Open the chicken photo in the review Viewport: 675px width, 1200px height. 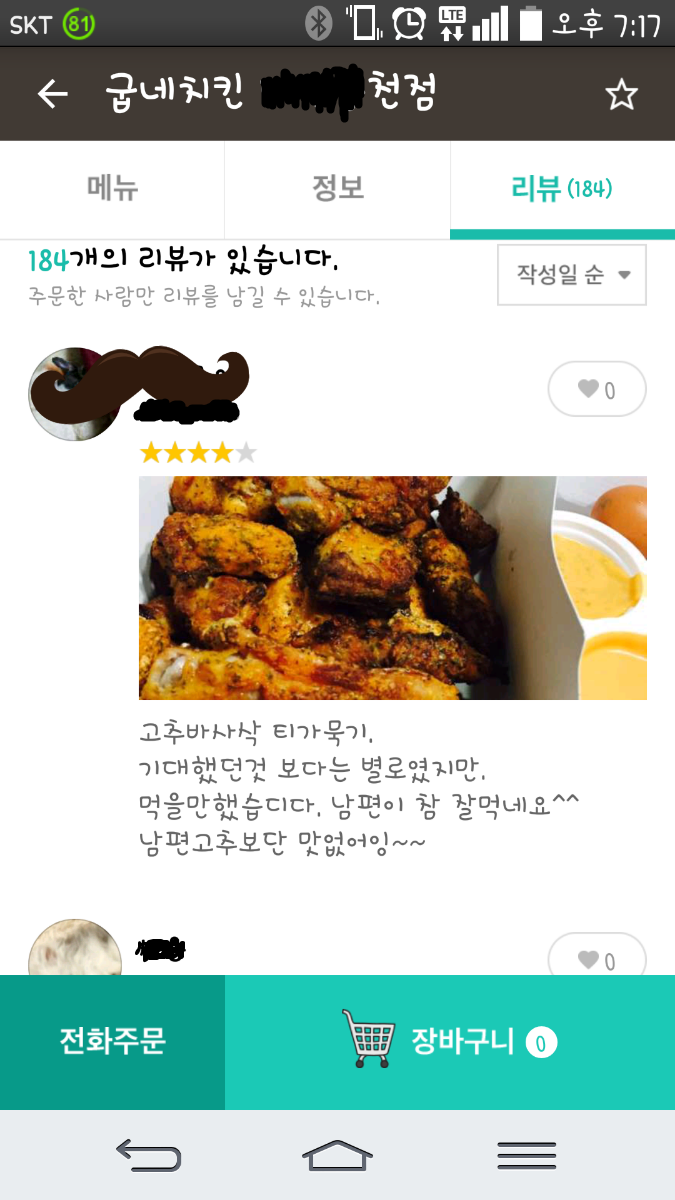[392, 587]
